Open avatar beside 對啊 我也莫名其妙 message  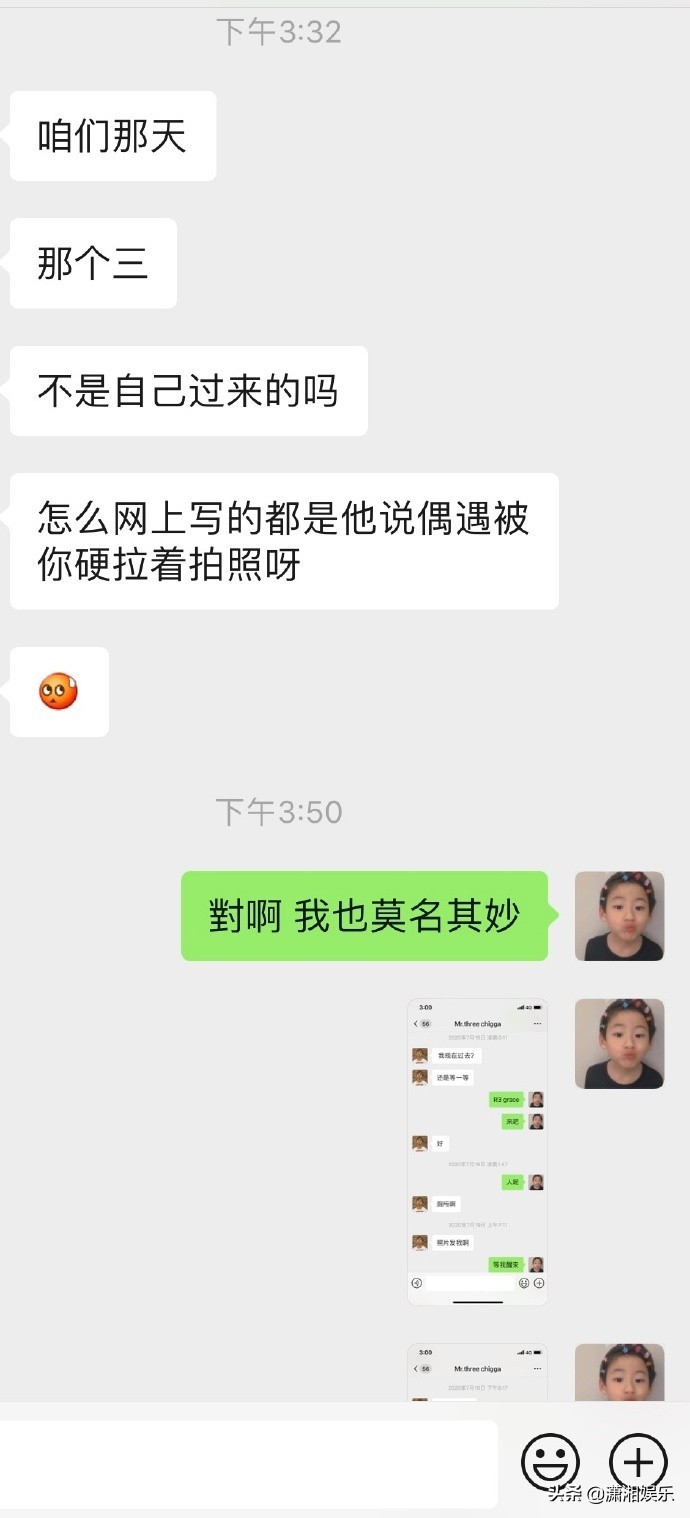click(619, 916)
